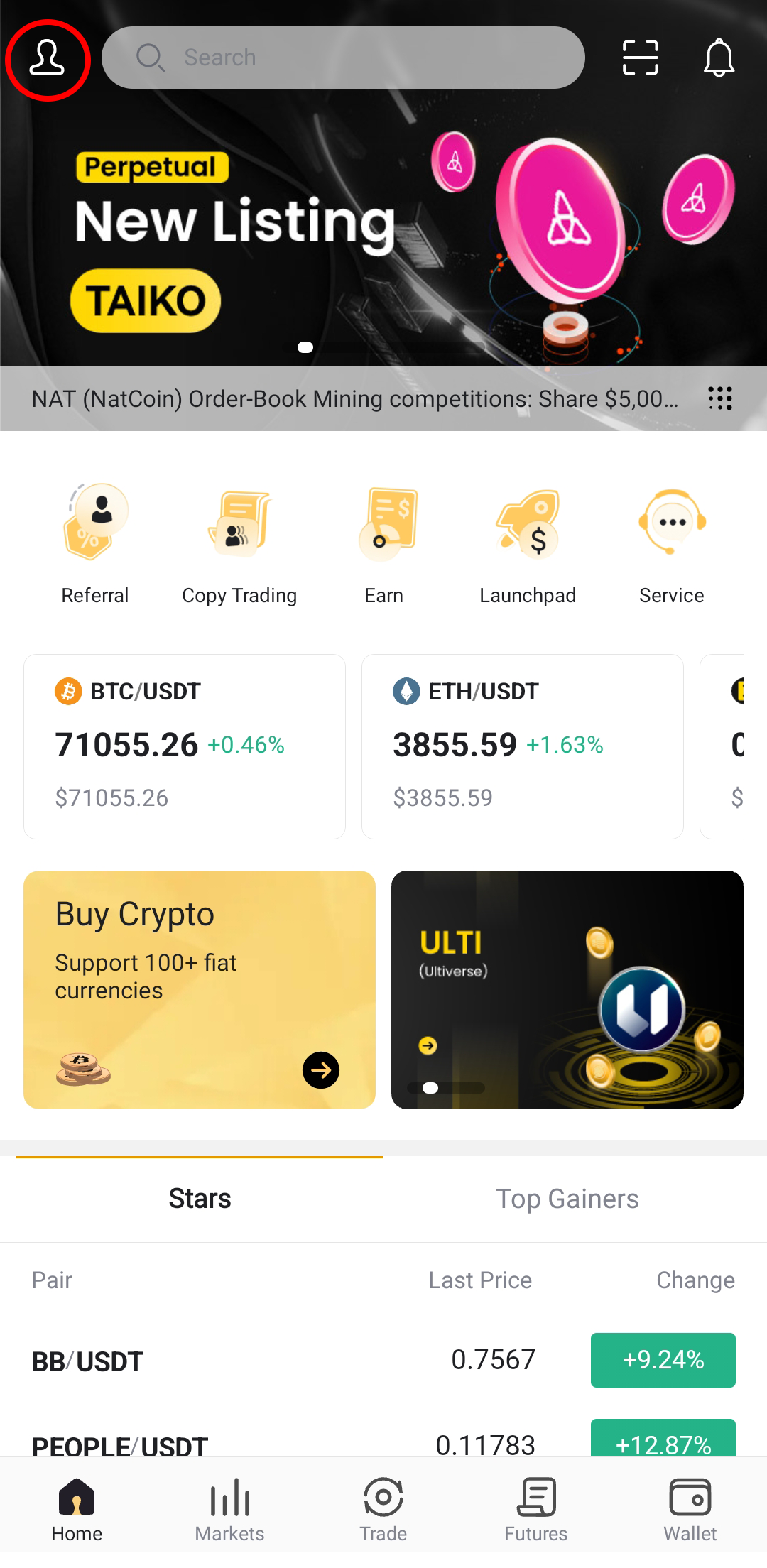Open the QR code scanner
Image resolution: width=767 pixels, height=1568 pixels.
click(x=640, y=58)
